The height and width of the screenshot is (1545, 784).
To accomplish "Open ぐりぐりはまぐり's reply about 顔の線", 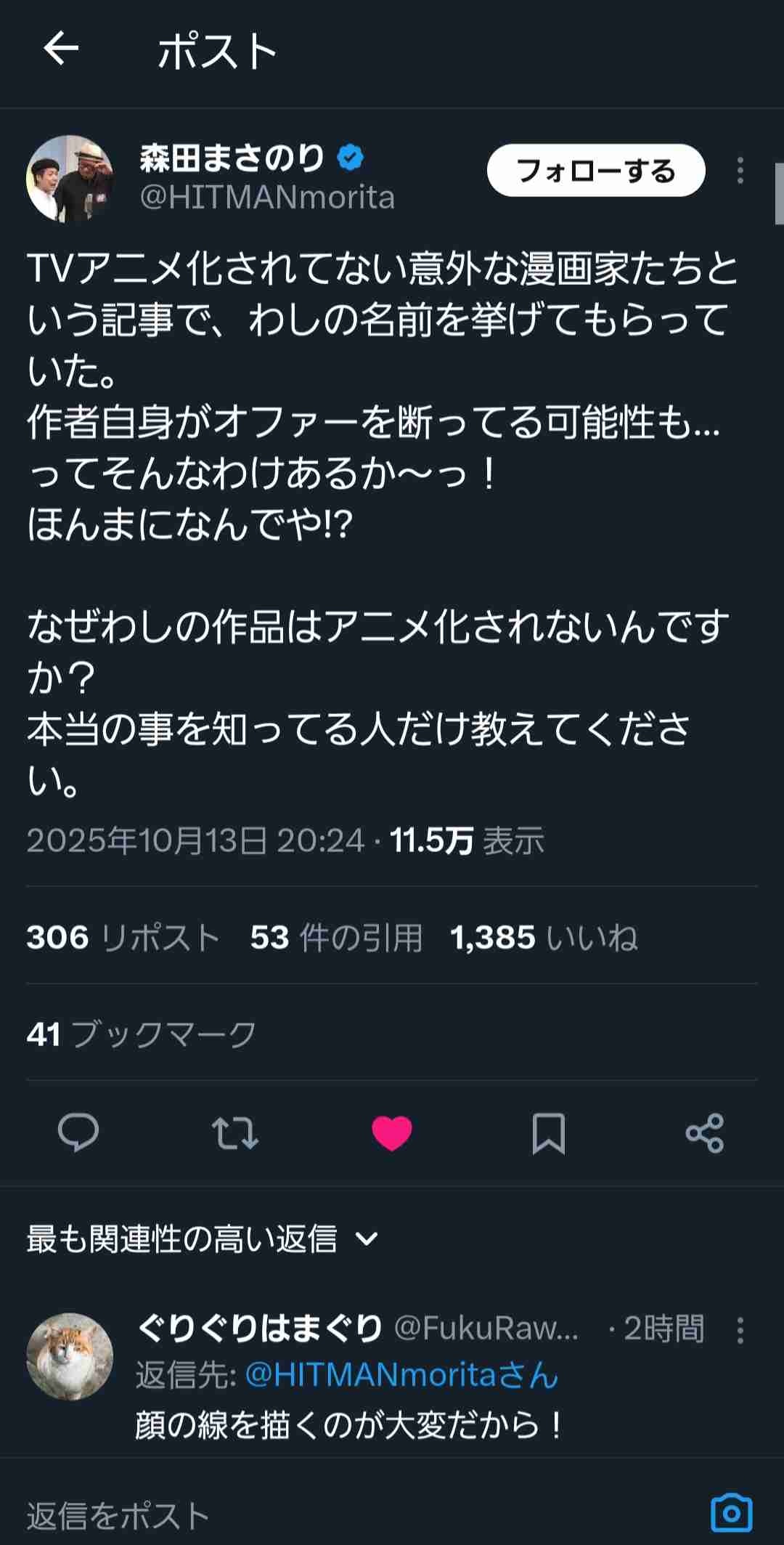I will (x=348, y=1425).
